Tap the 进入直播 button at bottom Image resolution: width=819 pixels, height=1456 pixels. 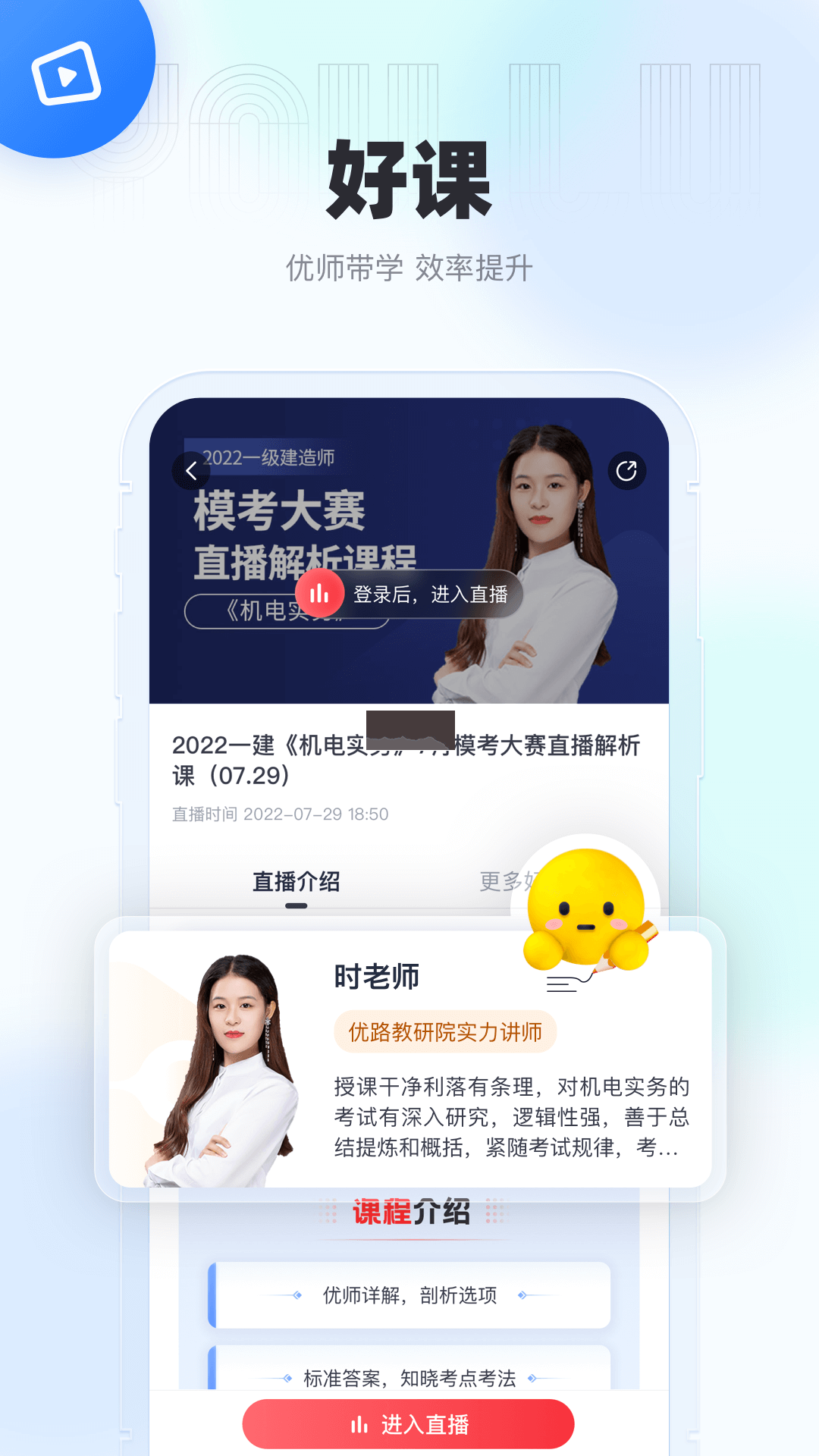409,1422
